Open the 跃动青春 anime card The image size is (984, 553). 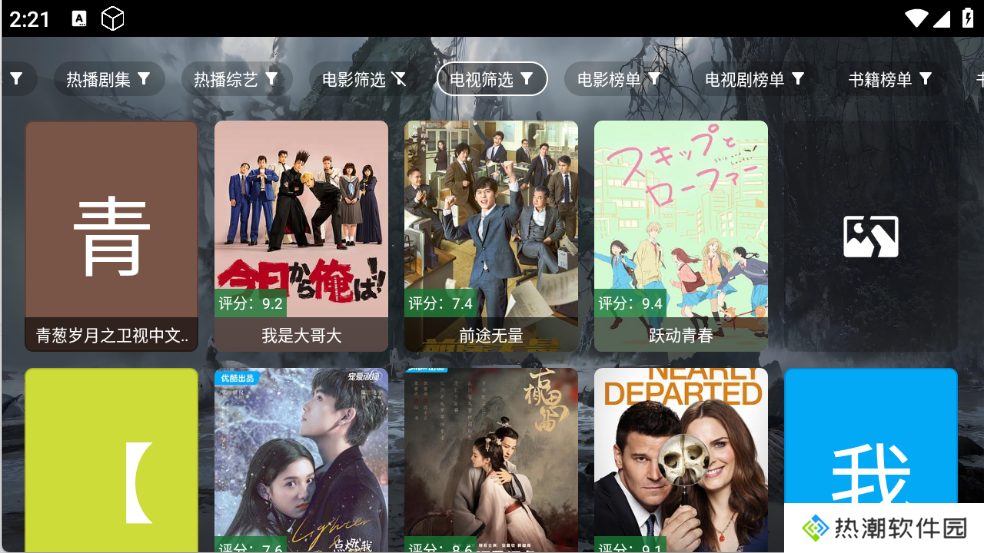click(681, 236)
